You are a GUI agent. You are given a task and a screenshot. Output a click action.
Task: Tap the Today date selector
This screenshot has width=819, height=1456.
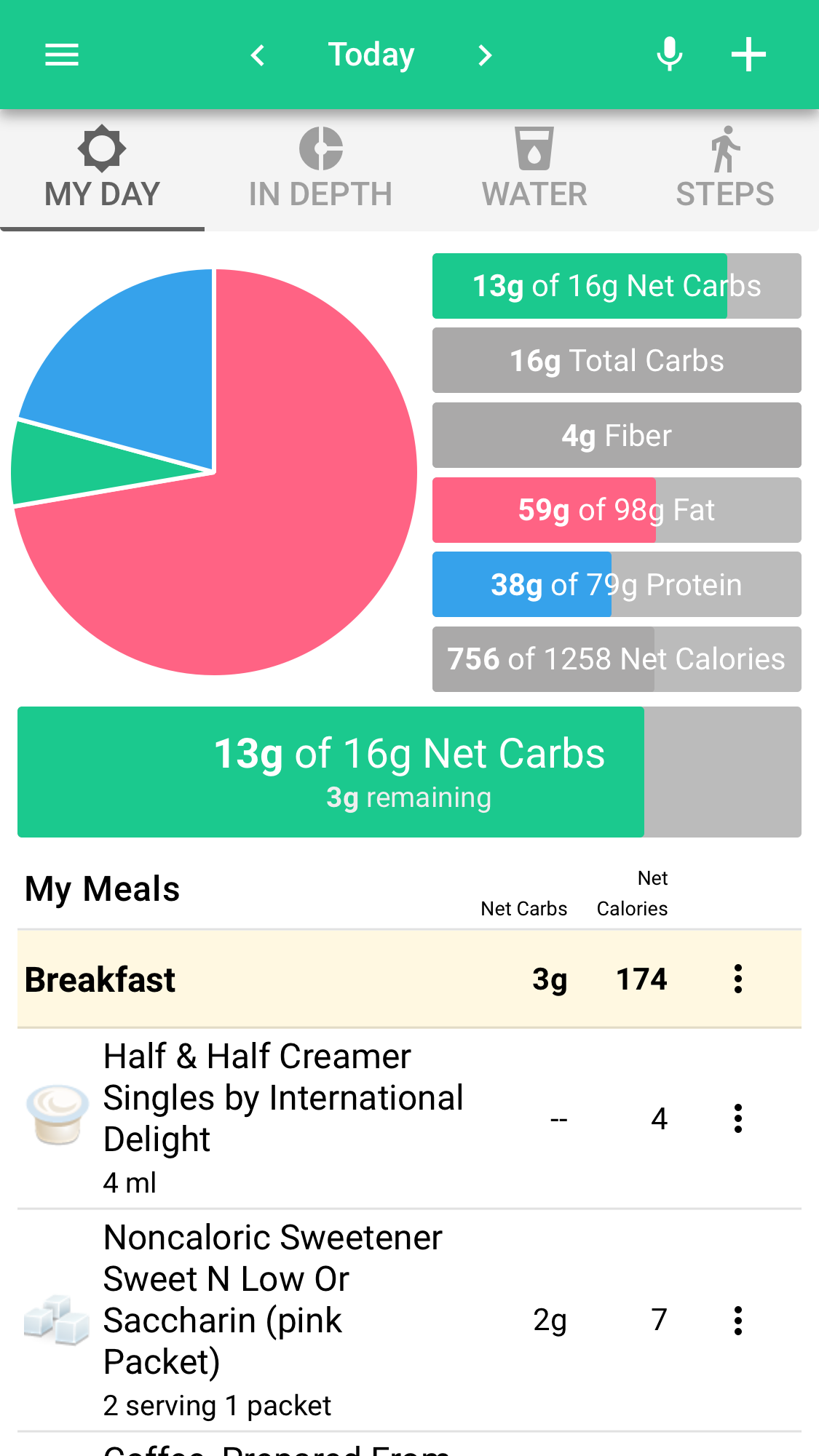click(371, 55)
